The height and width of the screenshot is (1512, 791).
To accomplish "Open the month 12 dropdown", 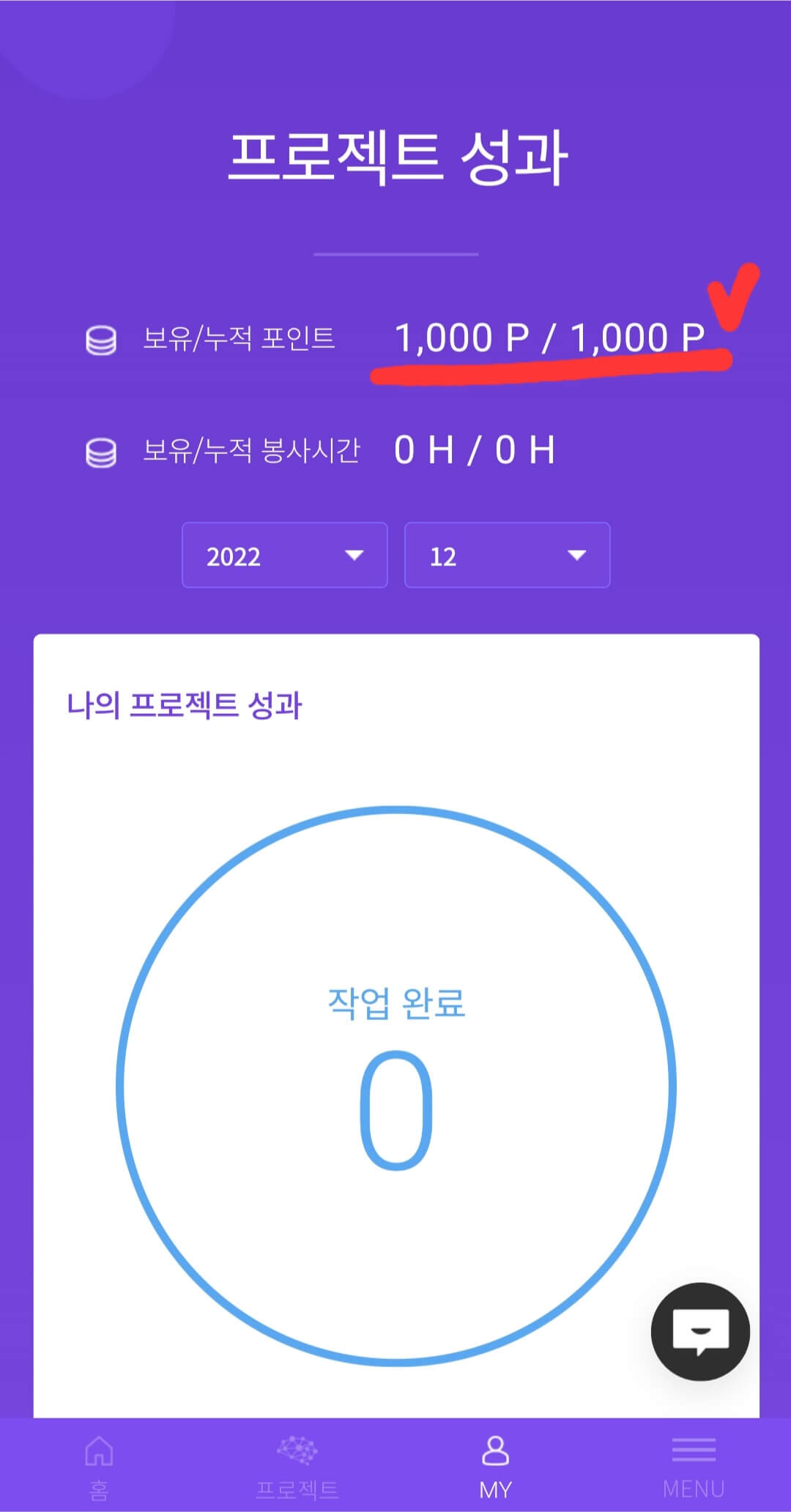I will 507,556.
